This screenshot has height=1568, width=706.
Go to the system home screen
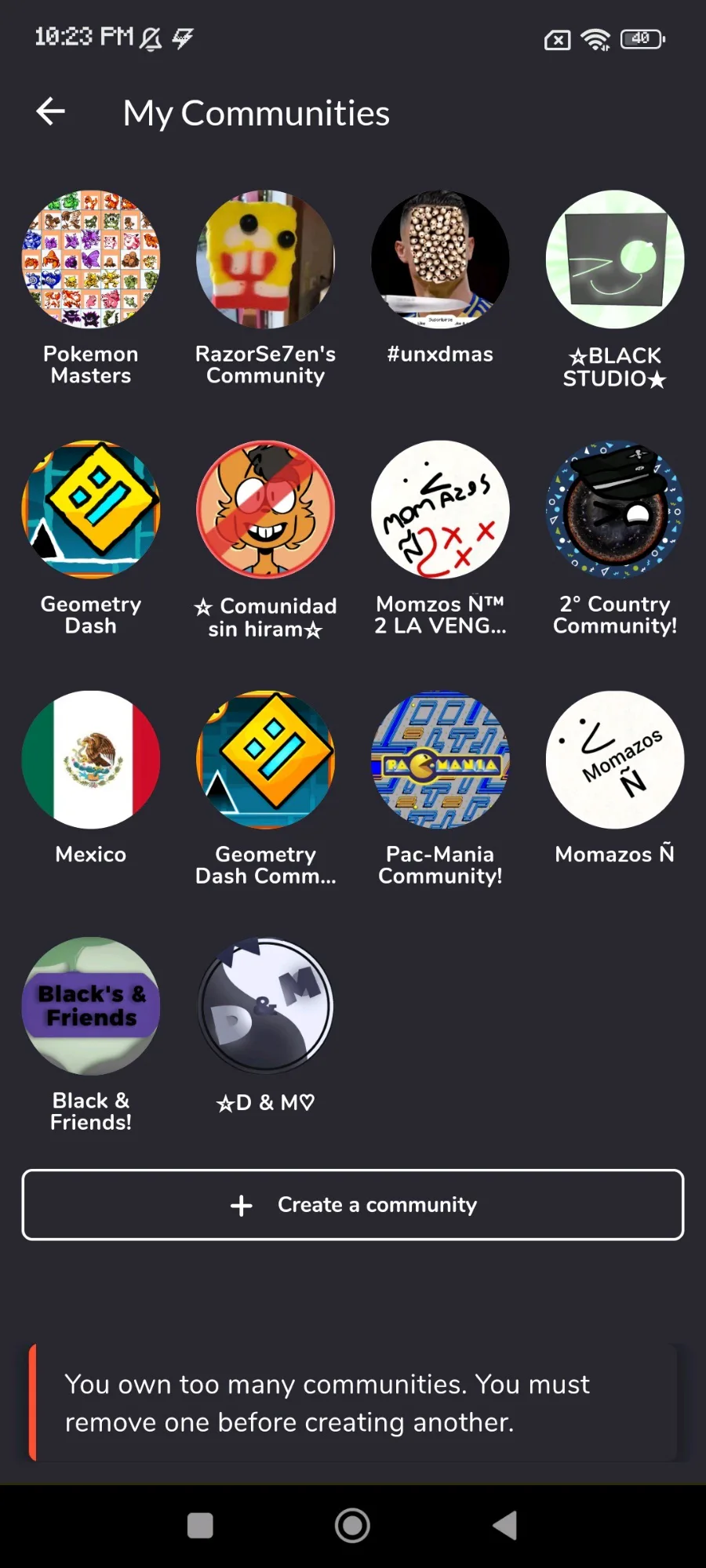click(353, 1526)
